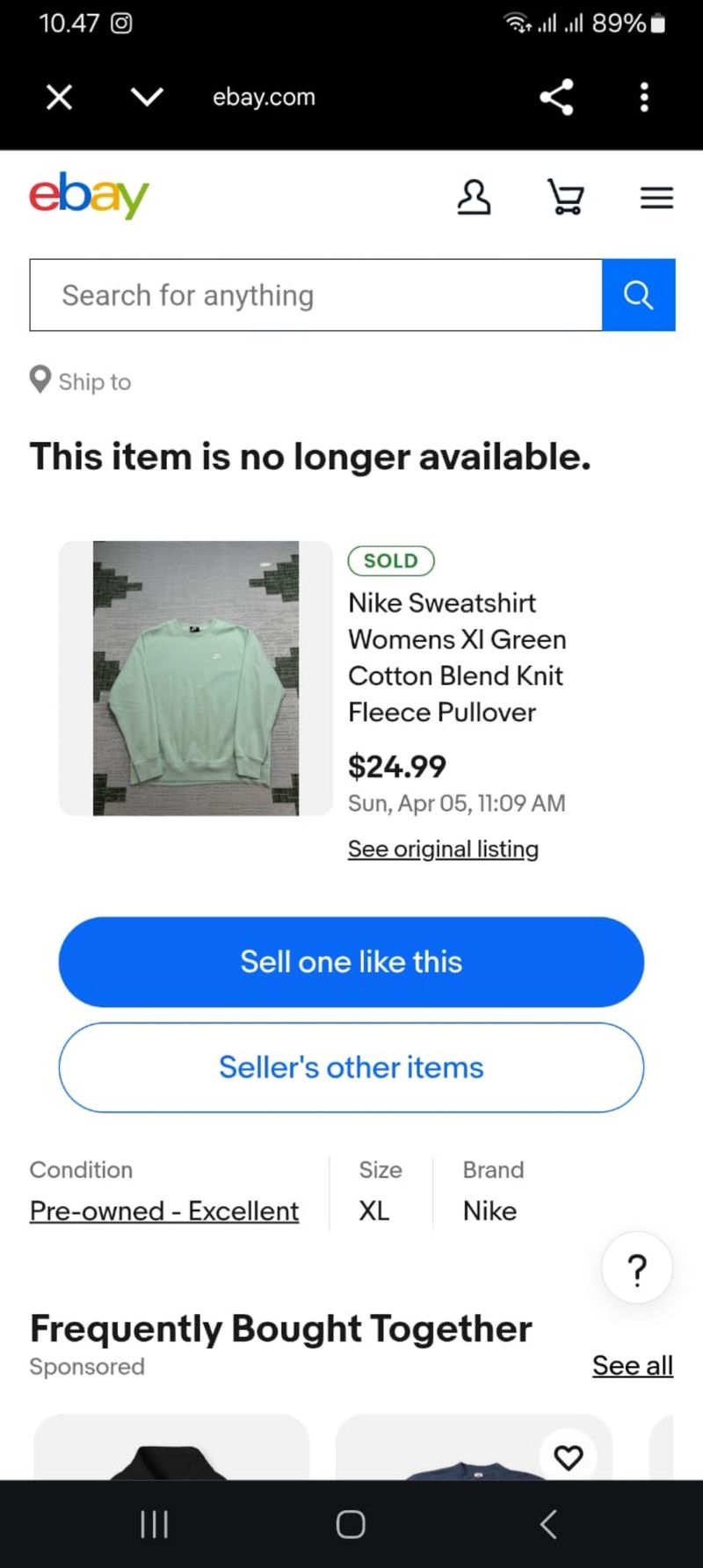703x1568 pixels.
Task: Go back with the system back button
Action: tap(548, 1524)
